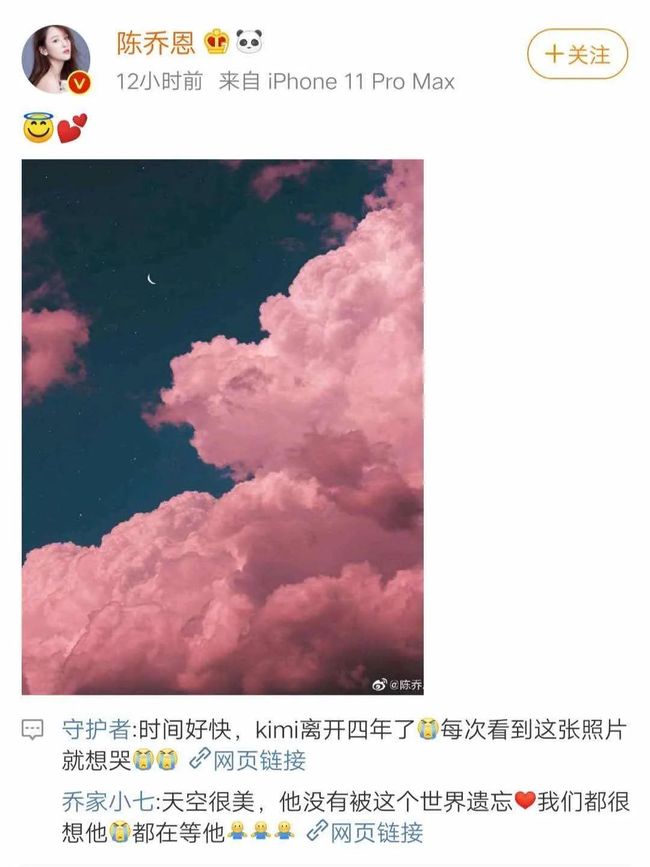Follow 陈乔恩 with the 关注 button
The width and height of the screenshot is (650, 867).
point(578,54)
